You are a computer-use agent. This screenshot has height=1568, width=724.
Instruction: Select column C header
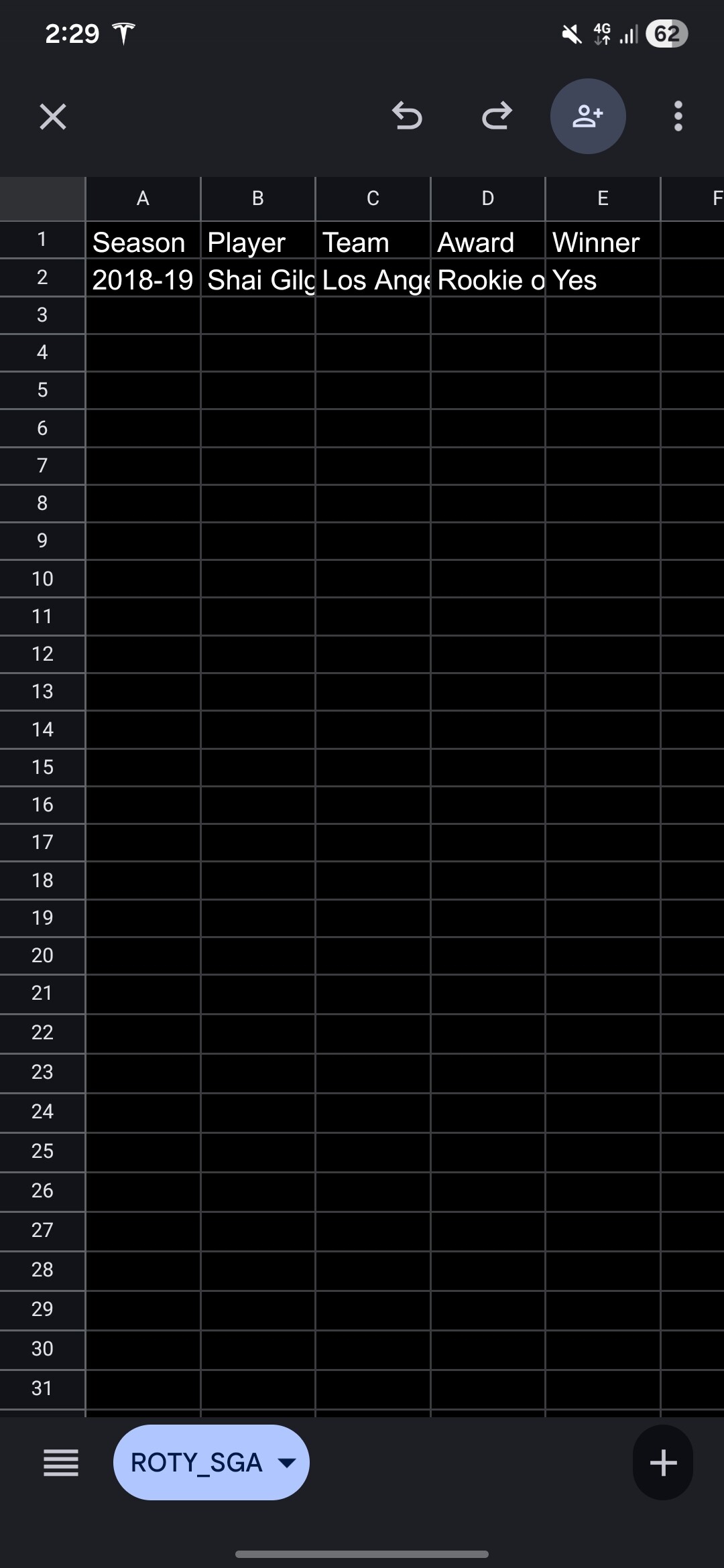click(373, 198)
